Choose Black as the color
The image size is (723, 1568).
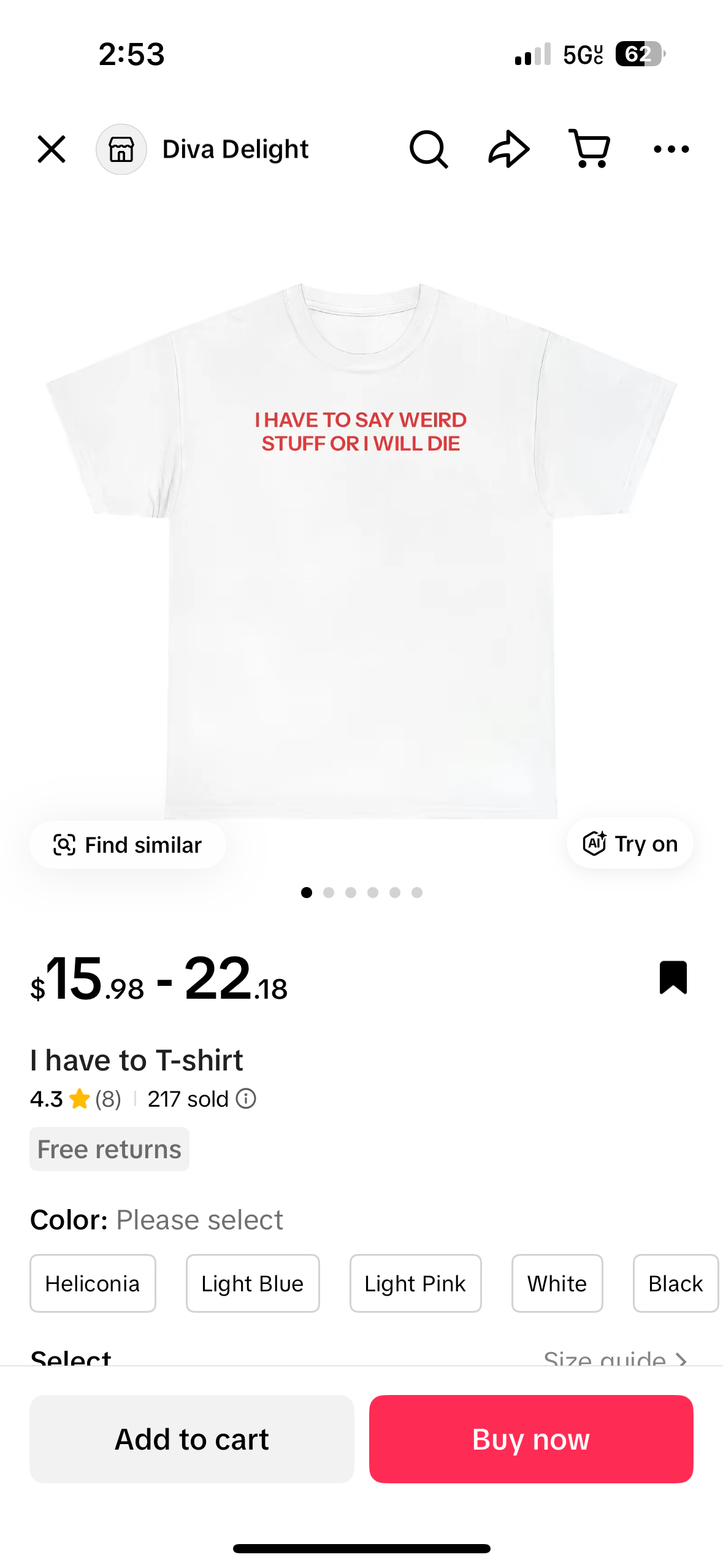pyautogui.click(x=675, y=1283)
